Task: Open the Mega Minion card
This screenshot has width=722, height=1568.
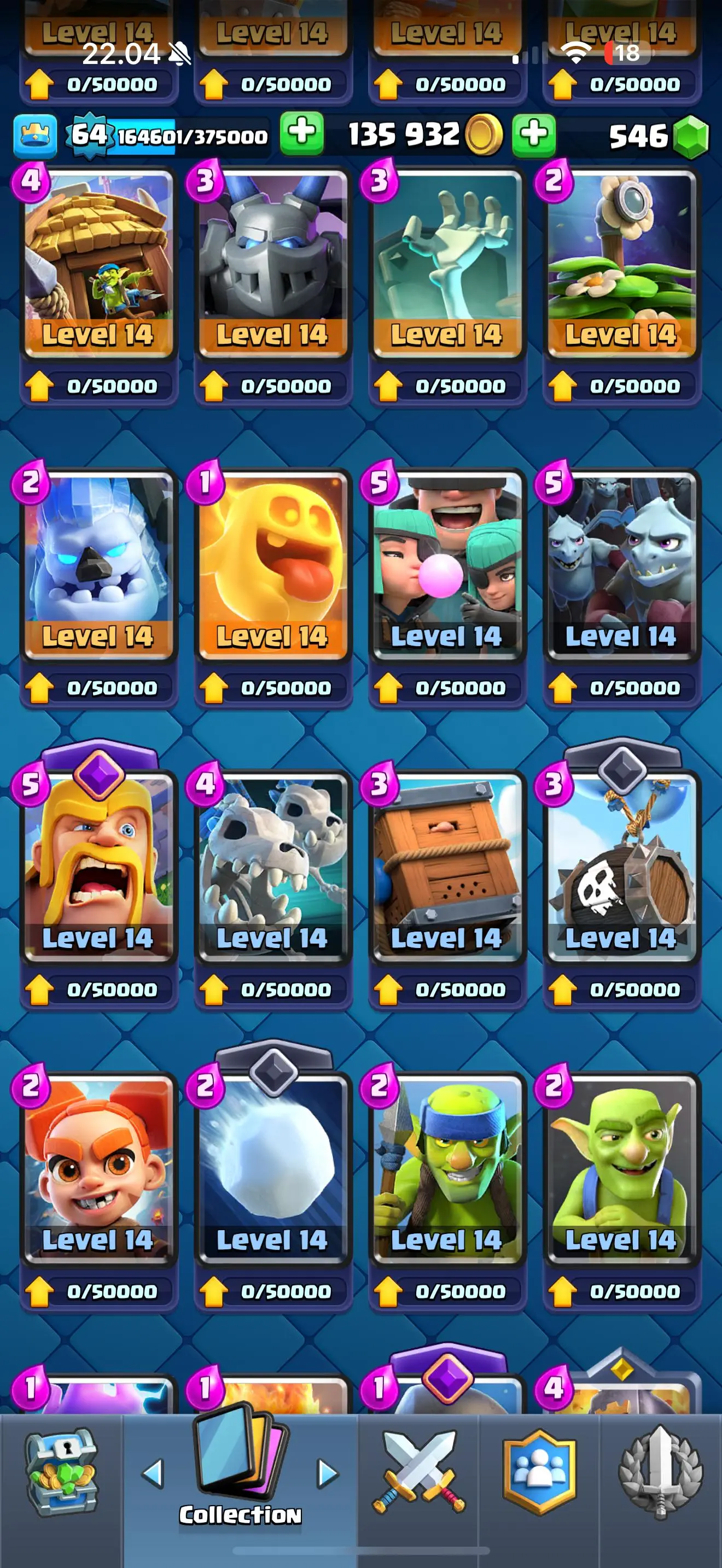Action: (x=273, y=263)
